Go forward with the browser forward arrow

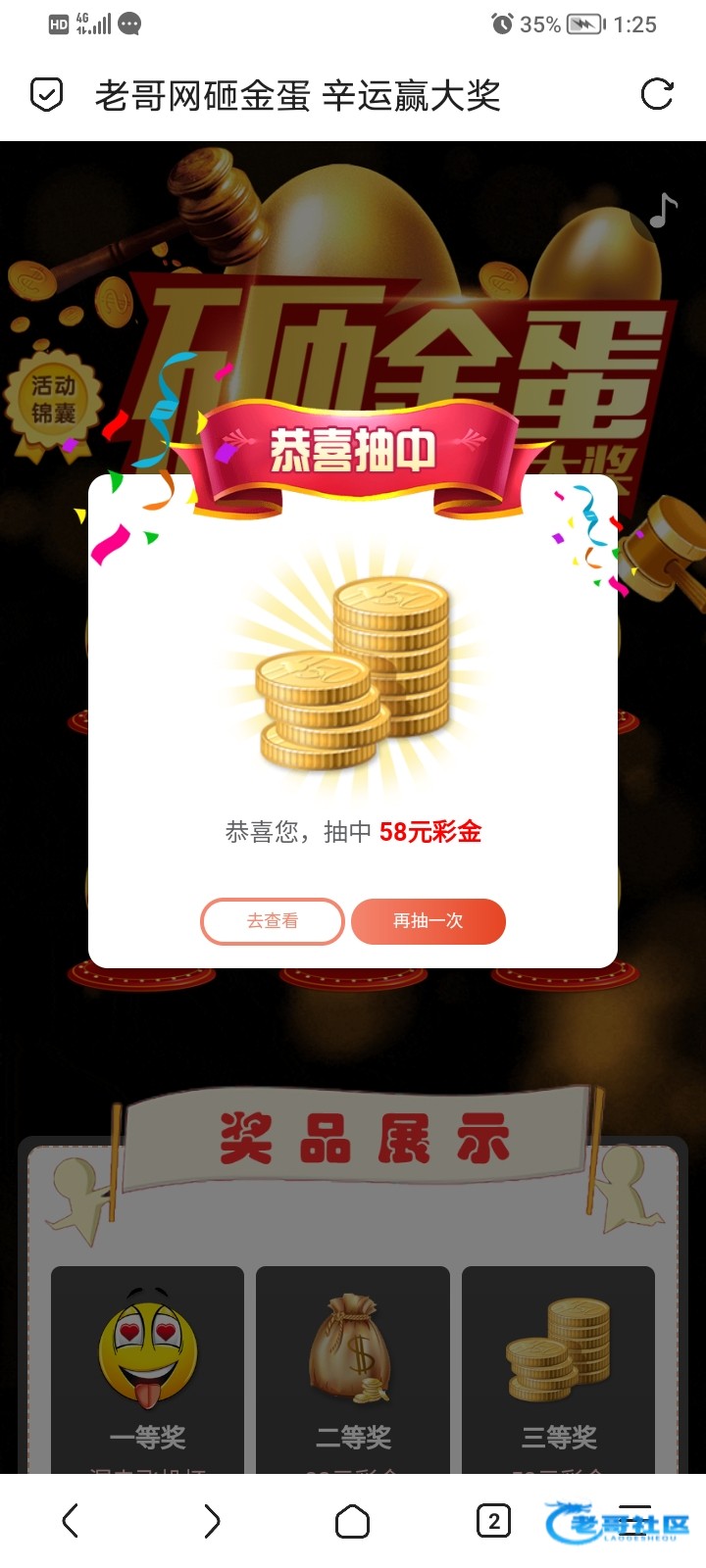pos(212,1521)
